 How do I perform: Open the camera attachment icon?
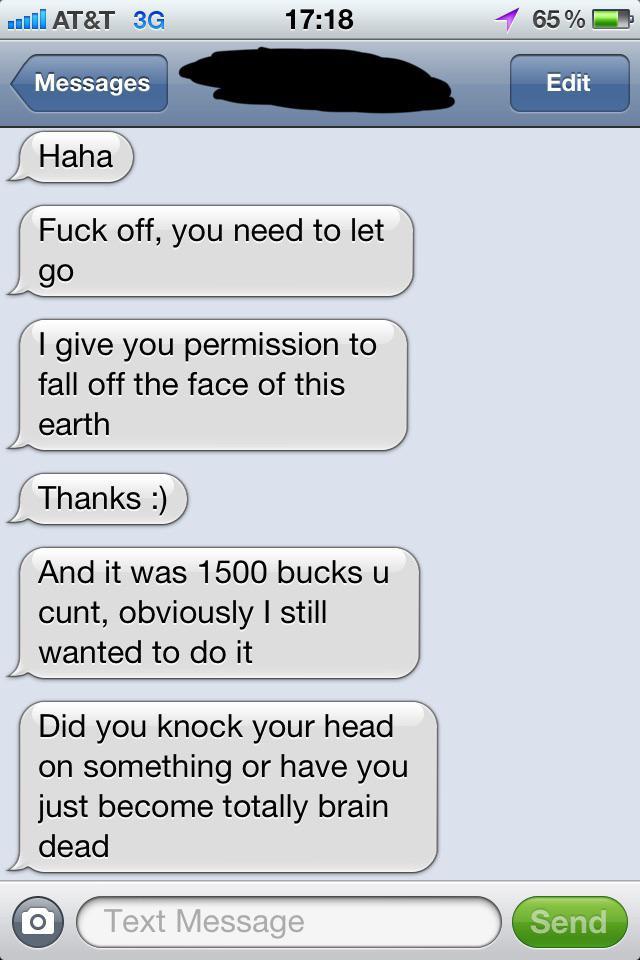[37, 921]
